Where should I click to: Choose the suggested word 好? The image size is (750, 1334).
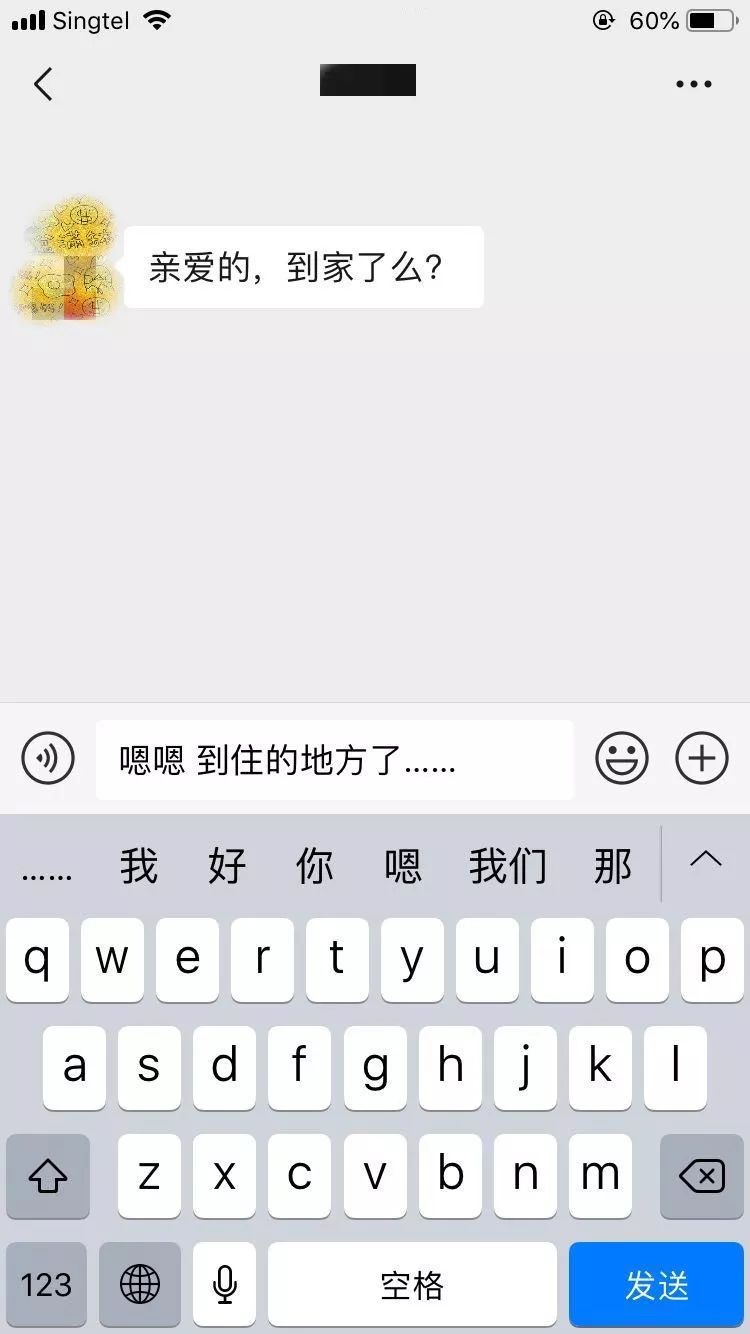(x=227, y=865)
